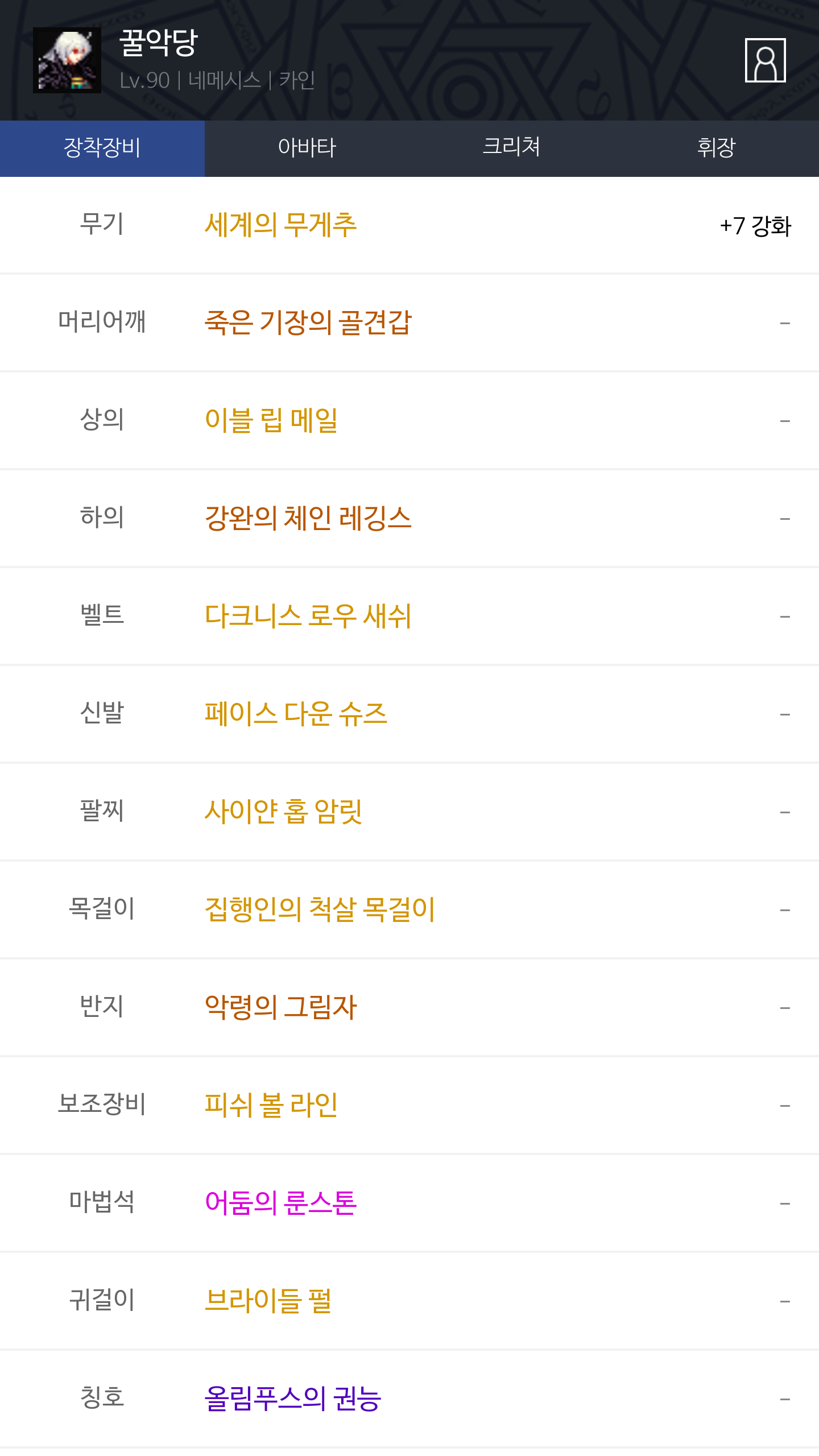Screen dimensions: 819x1456
Task: View 집행인의 척살 목걸이 necklace
Action: tap(320, 910)
